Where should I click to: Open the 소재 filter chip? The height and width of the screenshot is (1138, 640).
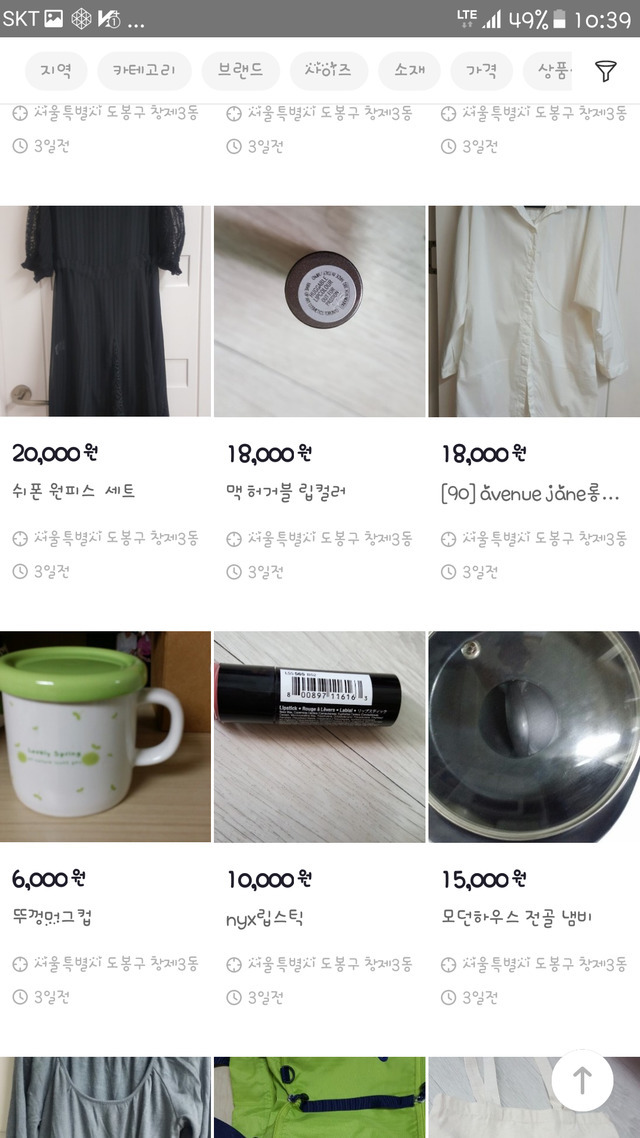tap(409, 70)
